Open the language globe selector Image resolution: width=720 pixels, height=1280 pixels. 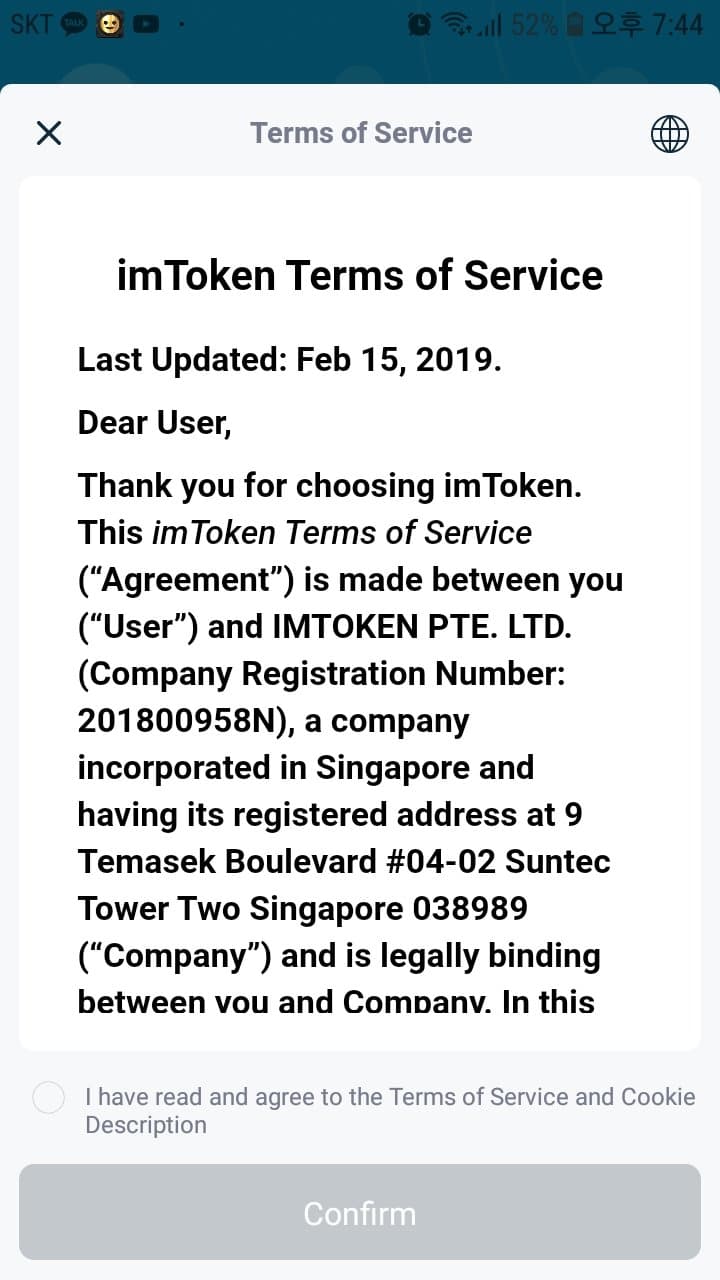(x=669, y=133)
